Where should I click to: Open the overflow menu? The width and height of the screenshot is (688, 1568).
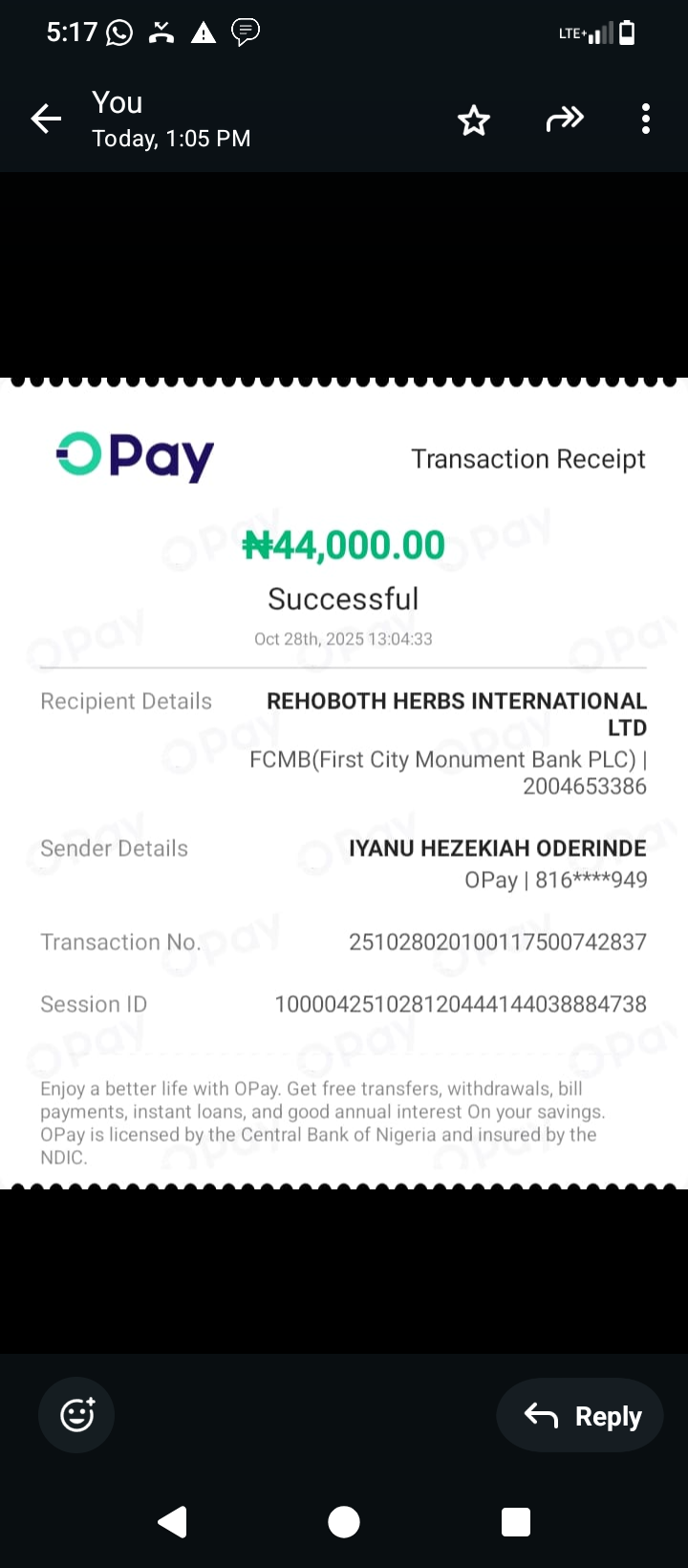pos(646,120)
